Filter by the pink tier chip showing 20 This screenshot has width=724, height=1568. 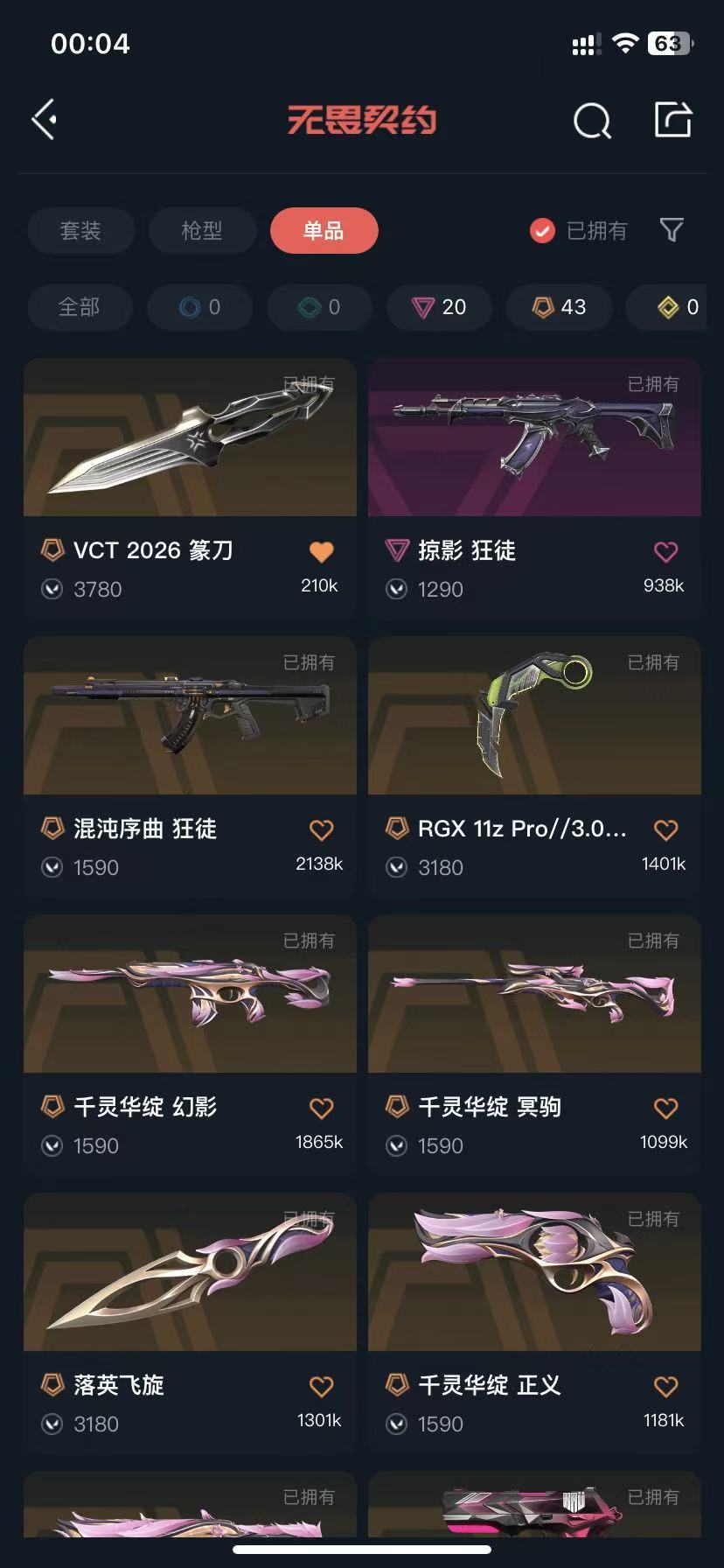(440, 307)
